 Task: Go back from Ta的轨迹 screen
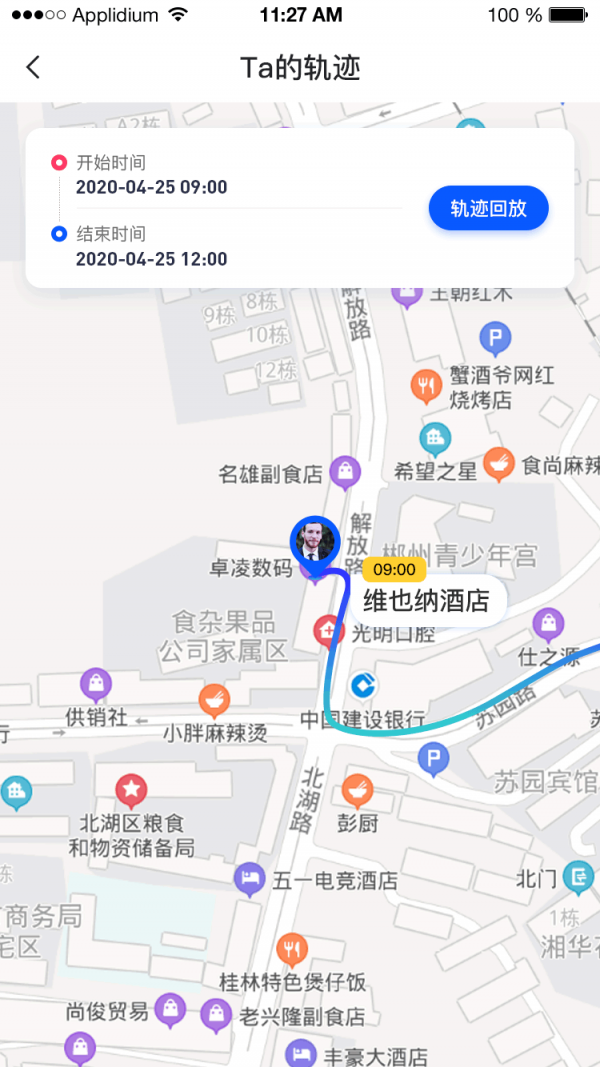[33, 67]
